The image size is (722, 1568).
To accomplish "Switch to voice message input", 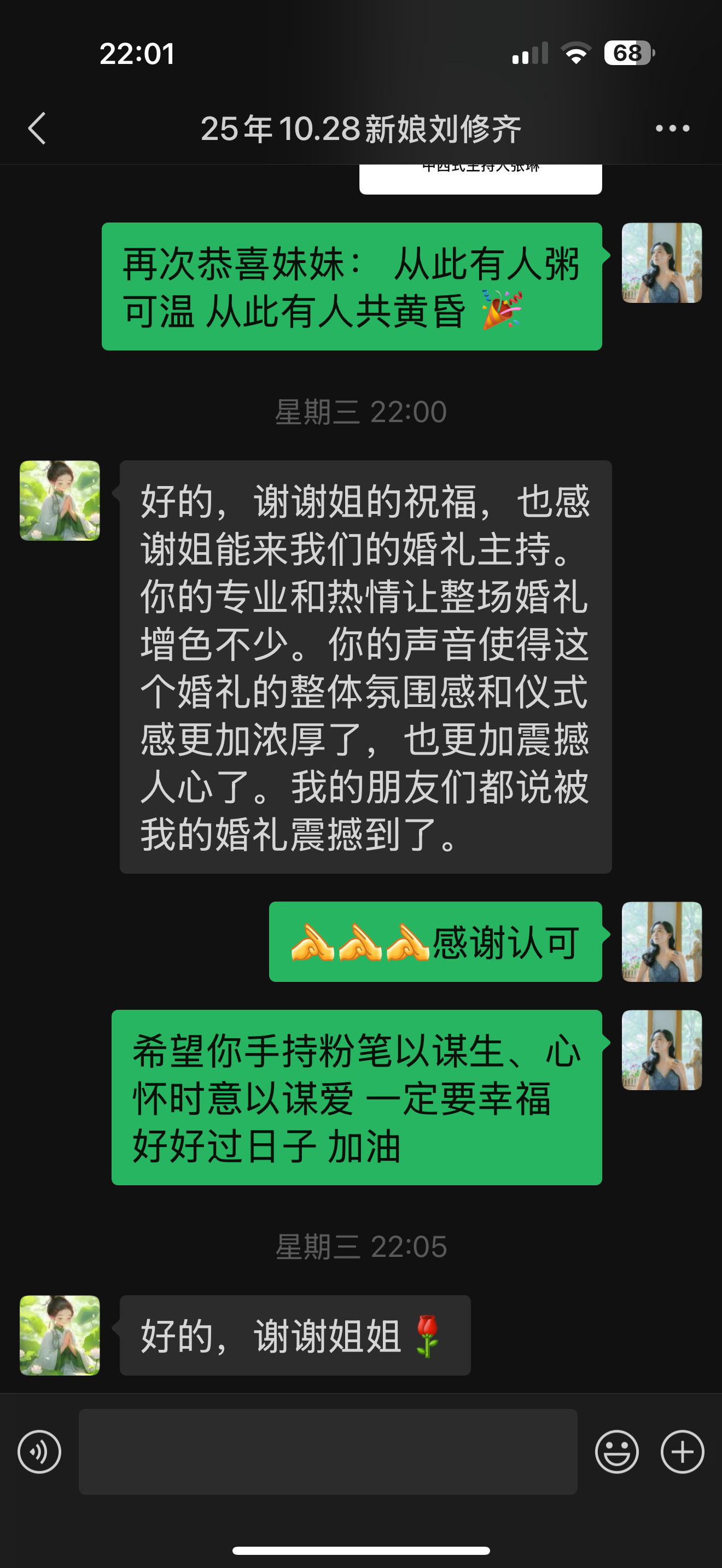I will click(x=39, y=1452).
